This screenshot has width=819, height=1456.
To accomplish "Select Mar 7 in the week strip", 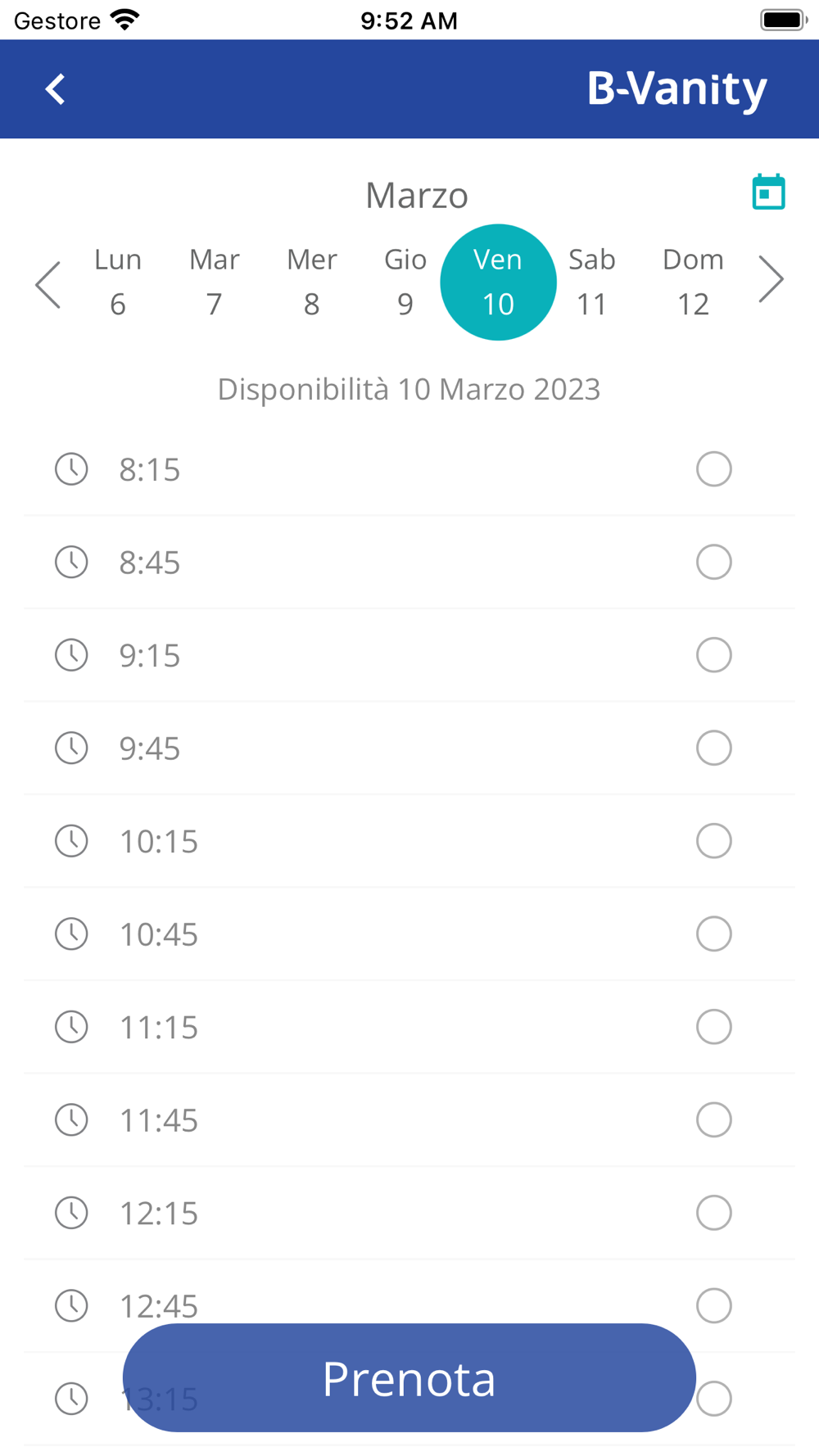I will point(215,282).
